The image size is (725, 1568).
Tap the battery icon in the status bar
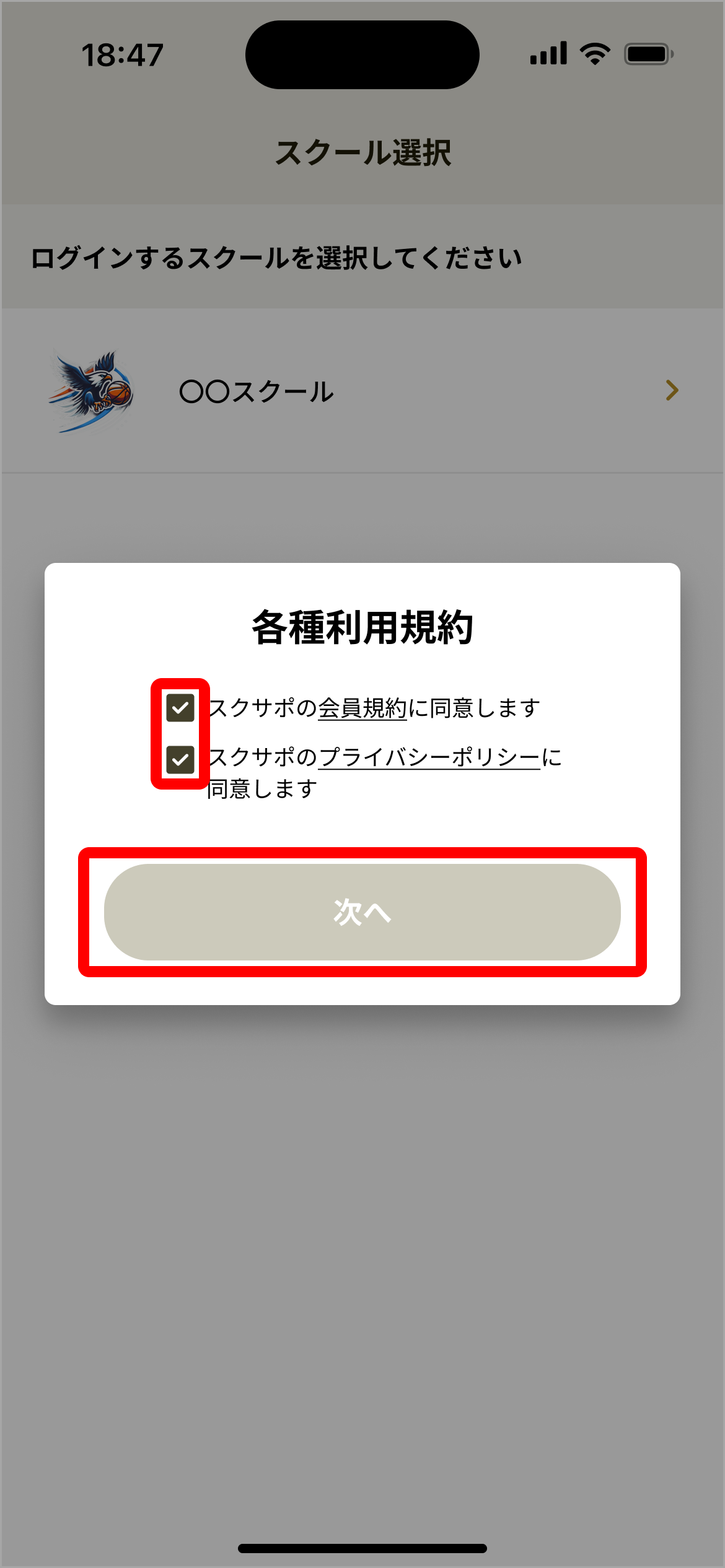[646, 54]
